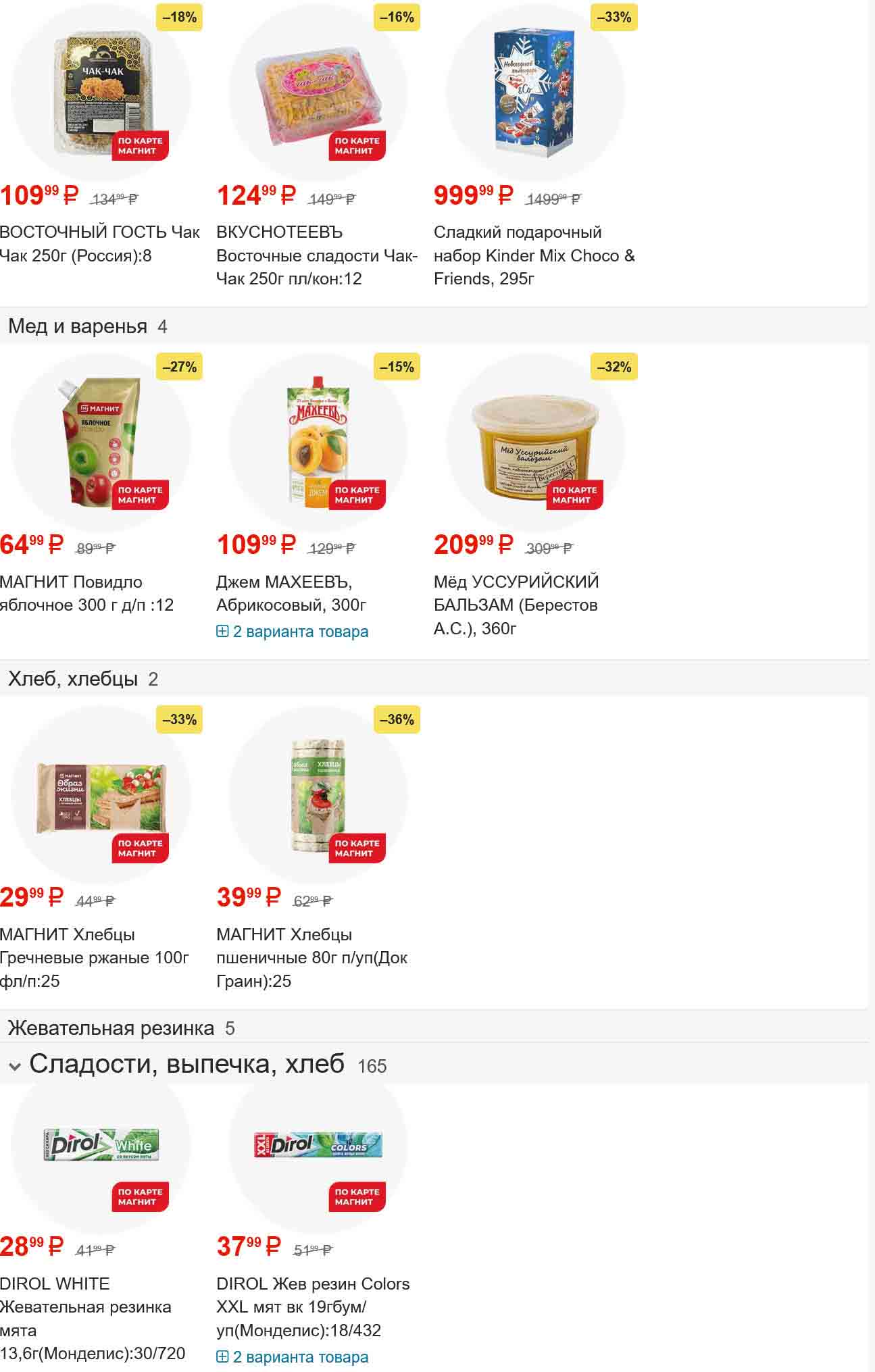Open DIROL WHITE Жевательная резинка мята
The height and width of the screenshot is (1372, 875).
pos(92,1317)
